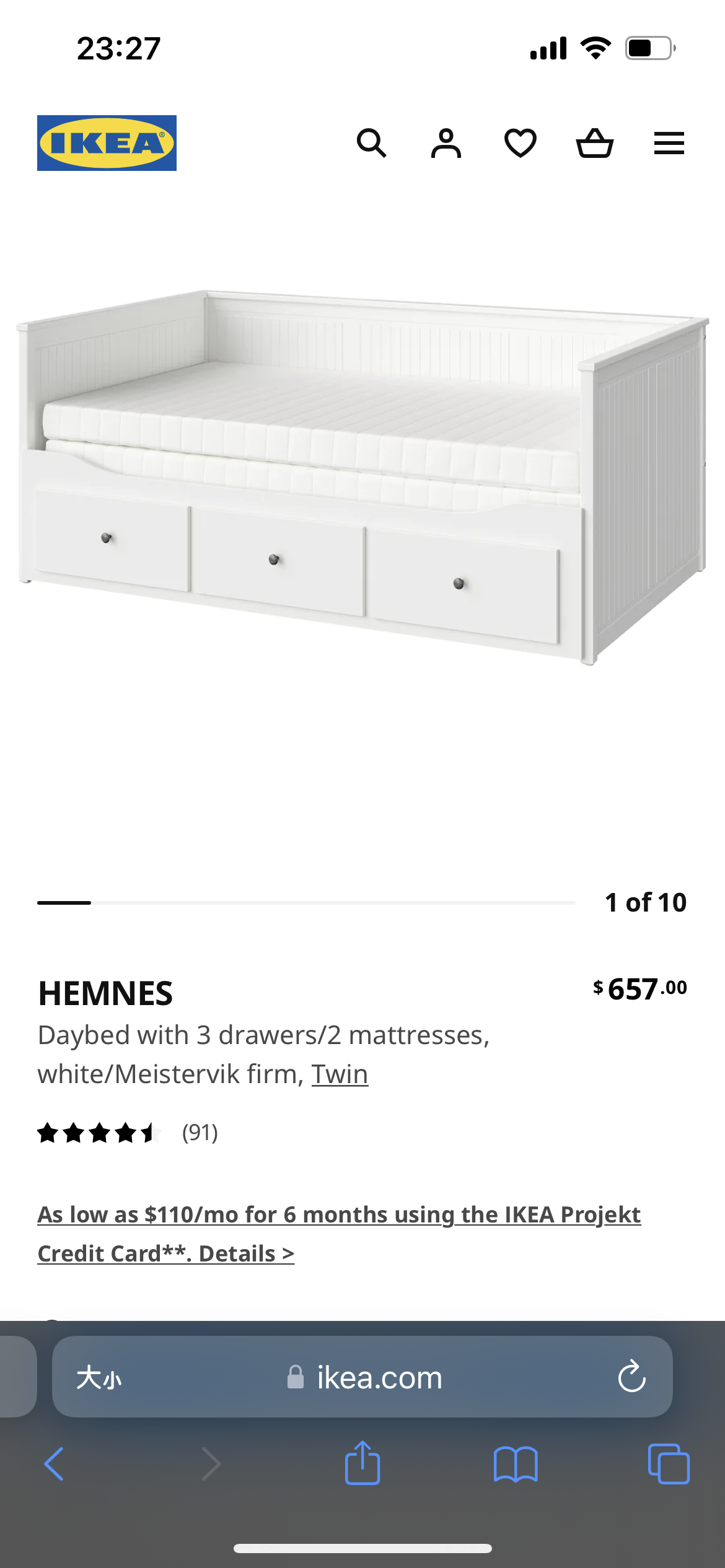
Task: Show all open Safari tabs
Action: [669, 1465]
